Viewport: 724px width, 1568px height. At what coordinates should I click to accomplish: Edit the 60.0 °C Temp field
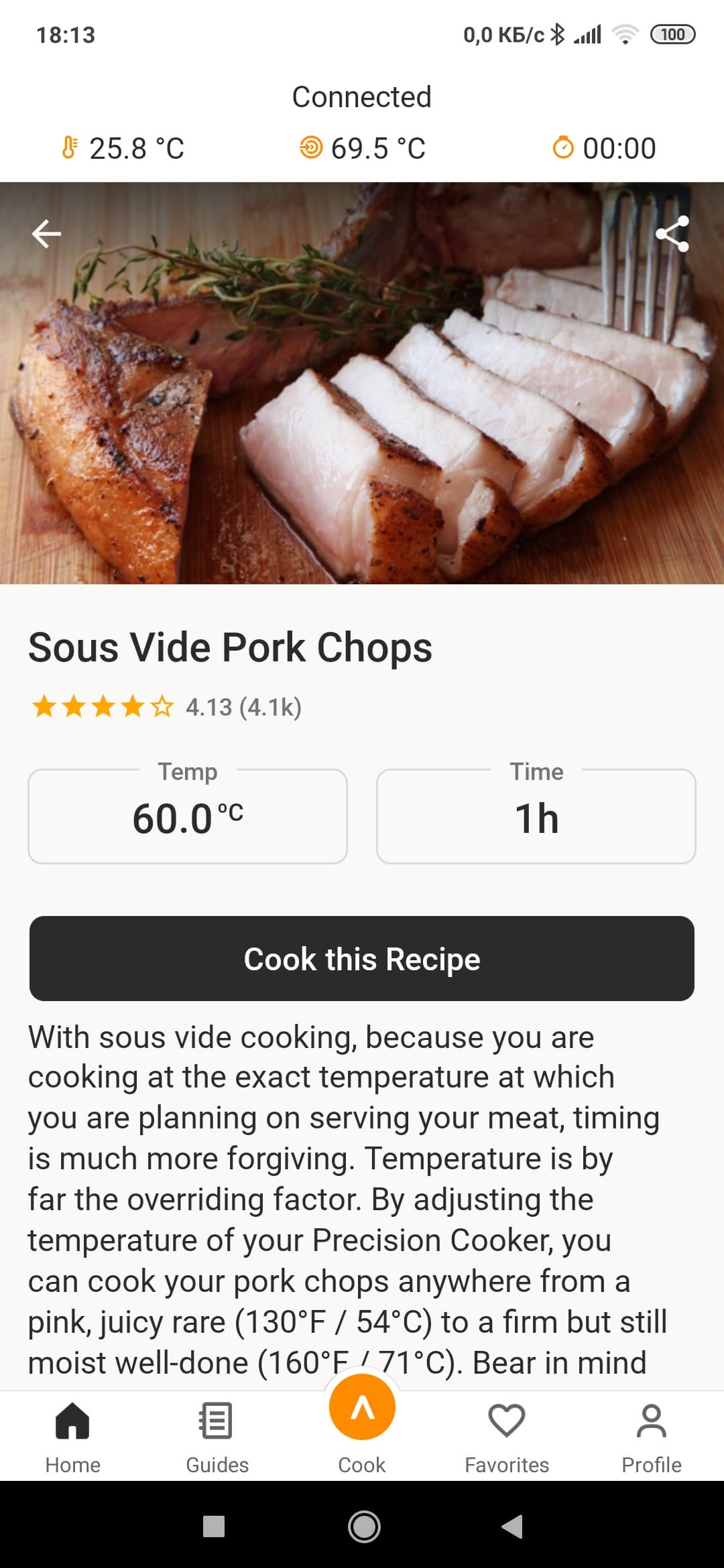point(188,818)
